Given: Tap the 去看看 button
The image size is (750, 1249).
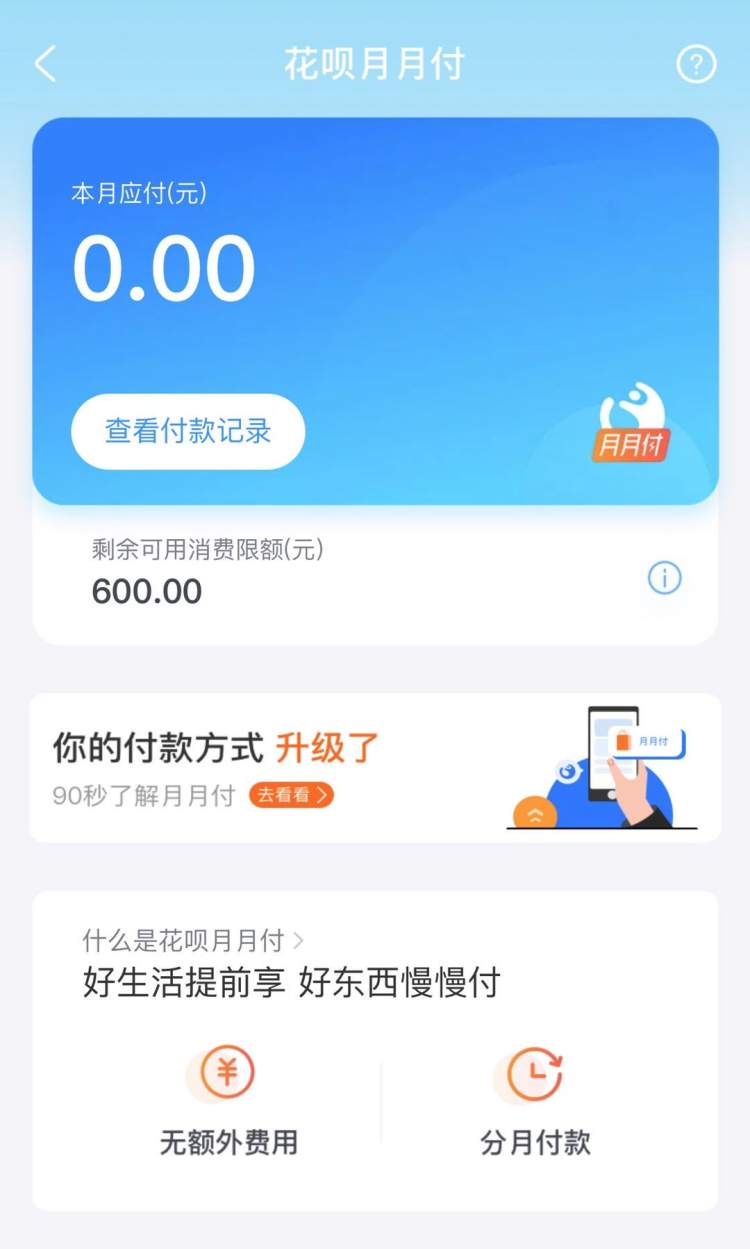Looking at the screenshot, I should [x=291, y=795].
